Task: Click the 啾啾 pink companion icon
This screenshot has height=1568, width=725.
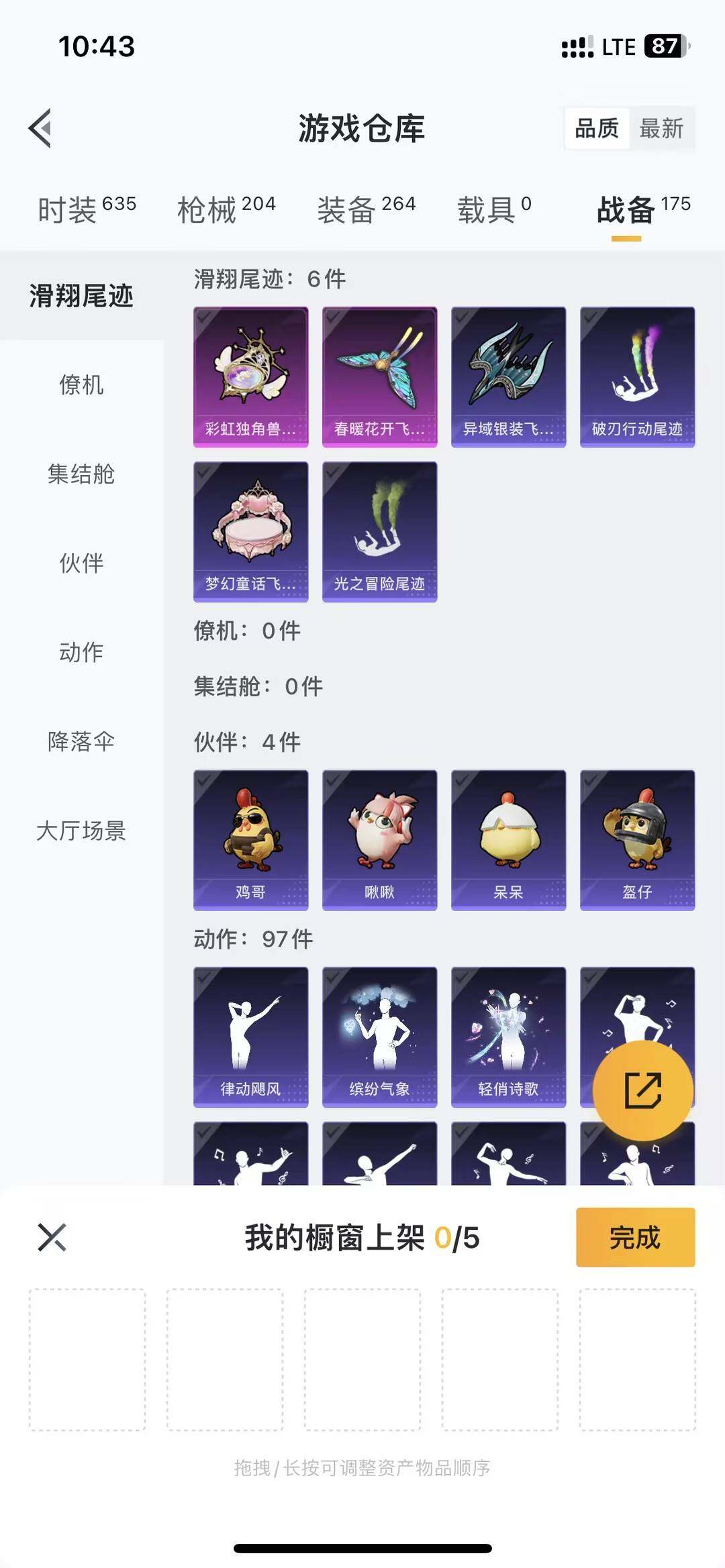Action: coord(379,837)
